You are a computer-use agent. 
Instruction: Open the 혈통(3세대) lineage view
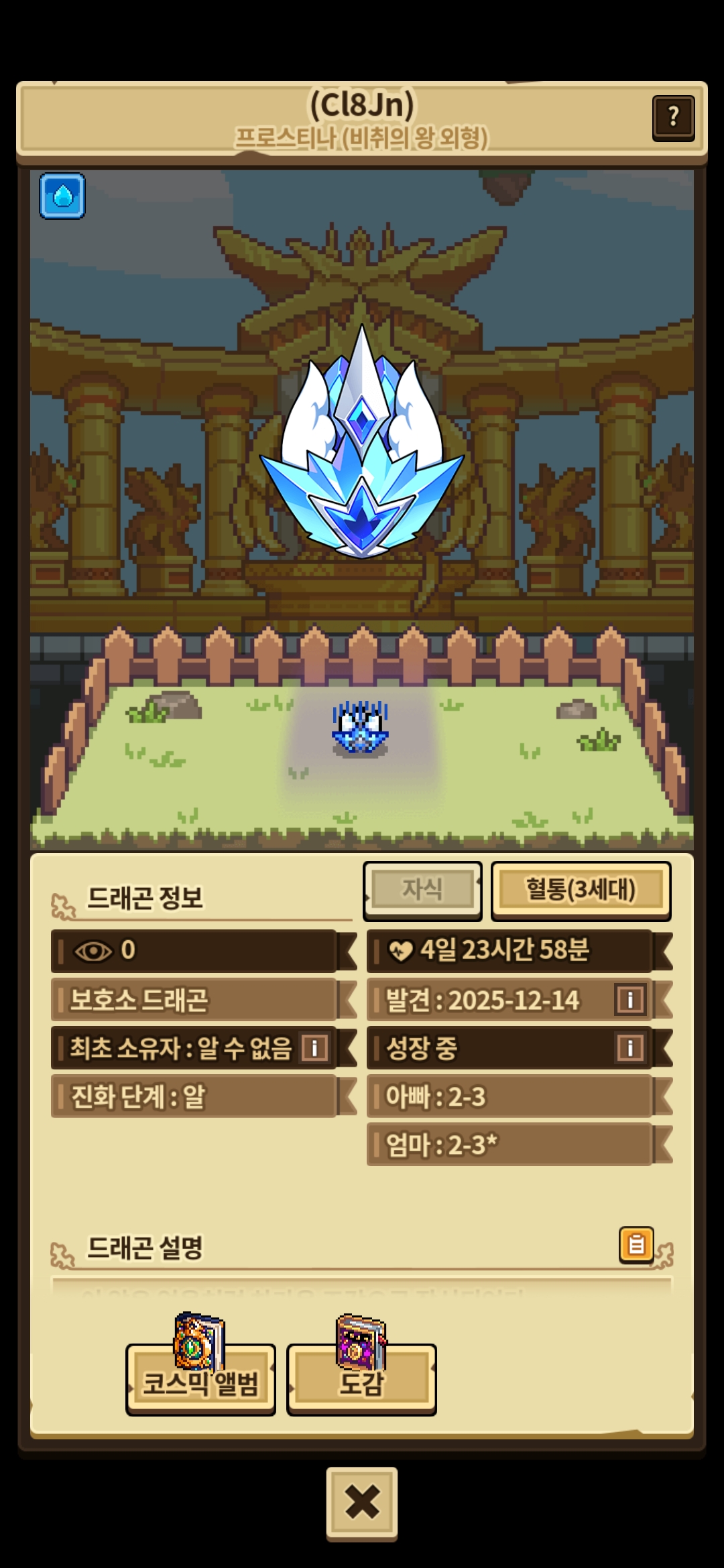581,891
